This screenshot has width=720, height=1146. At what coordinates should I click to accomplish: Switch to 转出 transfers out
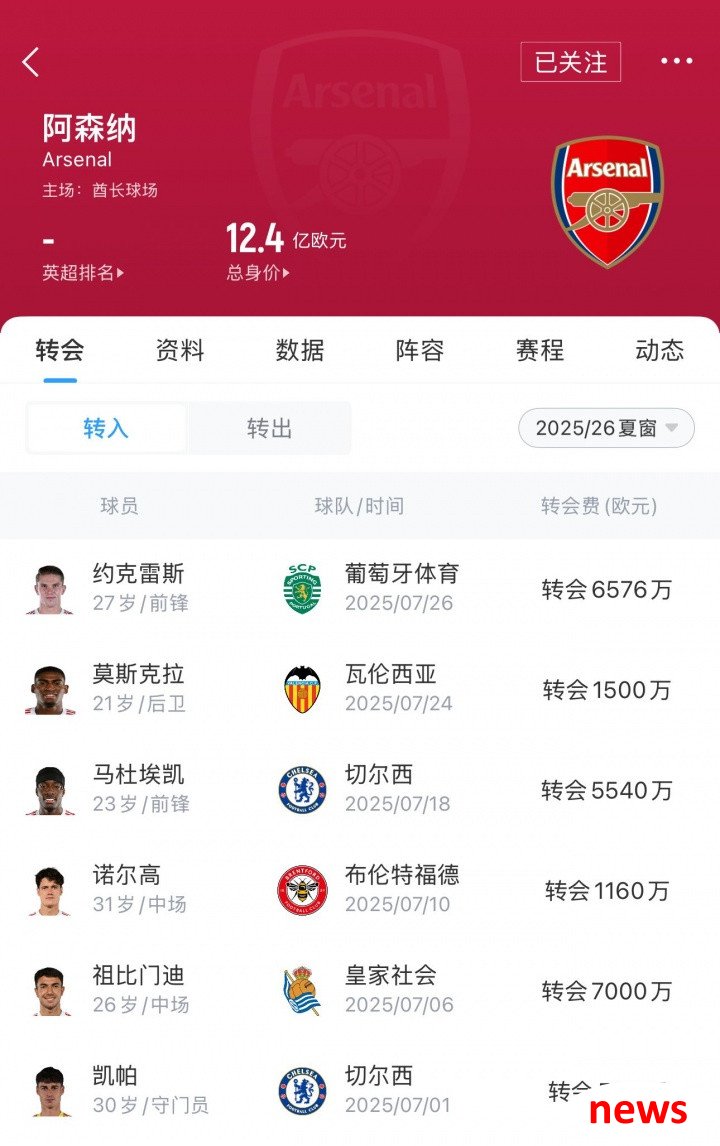click(x=269, y=429)
